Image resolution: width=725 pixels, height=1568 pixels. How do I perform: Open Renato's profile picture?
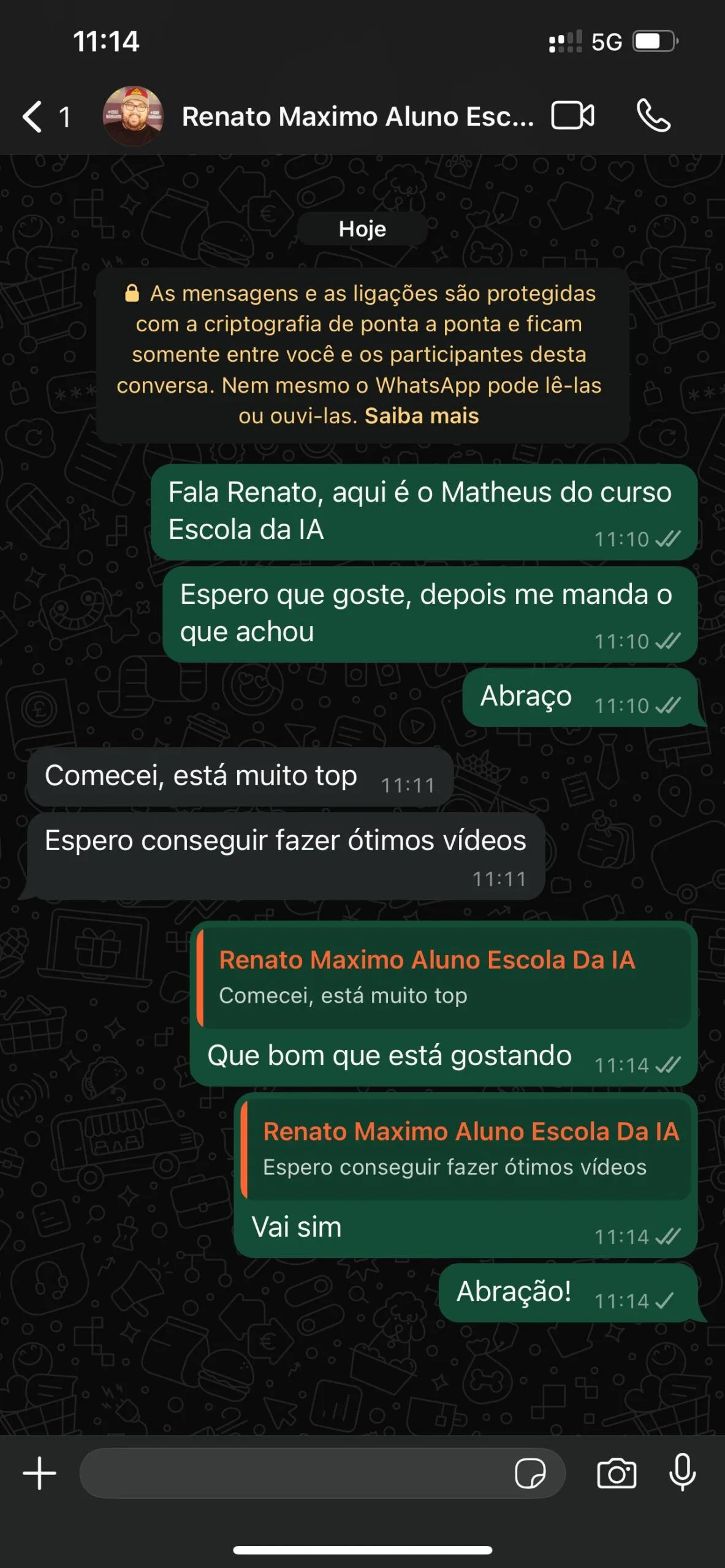(134, 115)
